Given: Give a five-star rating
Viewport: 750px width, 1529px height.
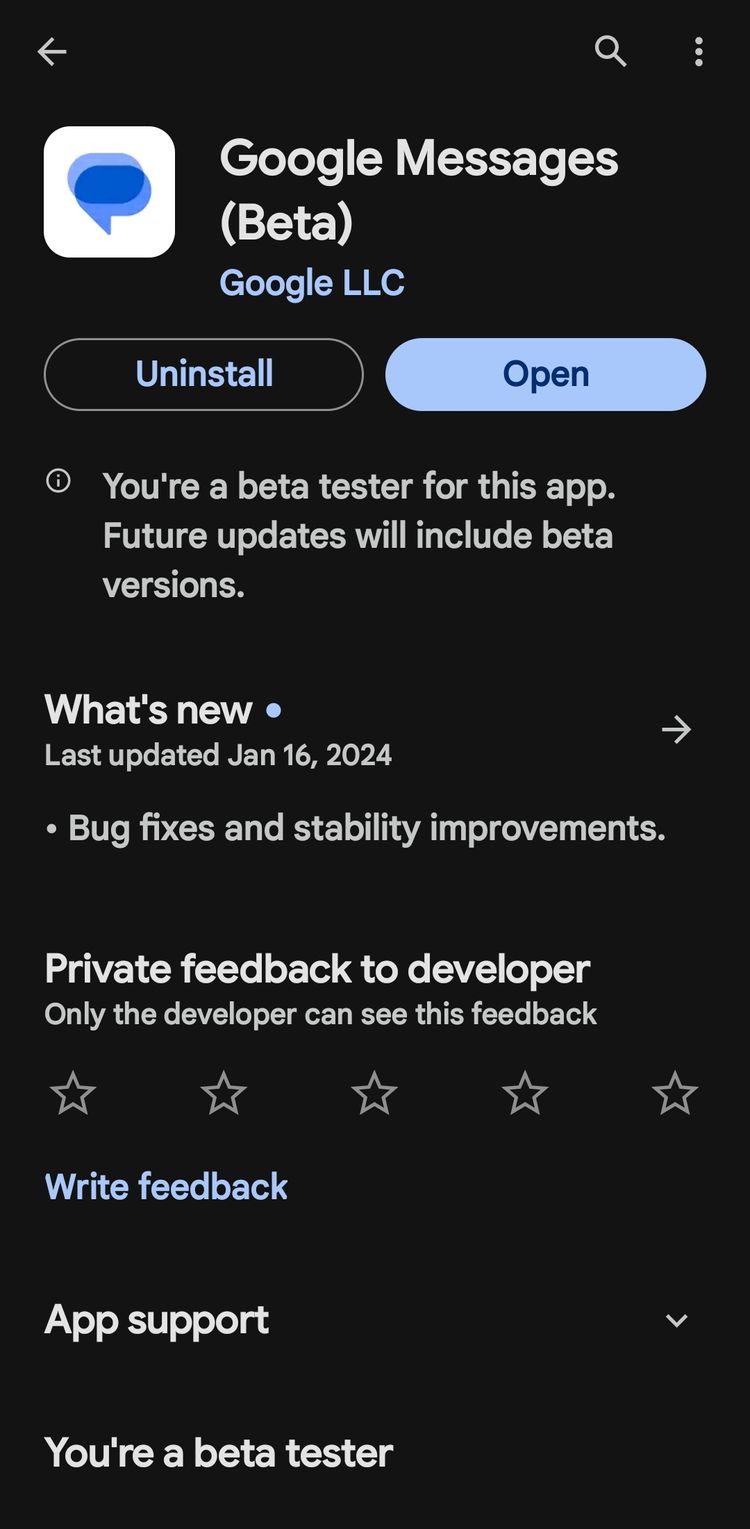Looking at the screenshot, I should (x=675, y=1093).
